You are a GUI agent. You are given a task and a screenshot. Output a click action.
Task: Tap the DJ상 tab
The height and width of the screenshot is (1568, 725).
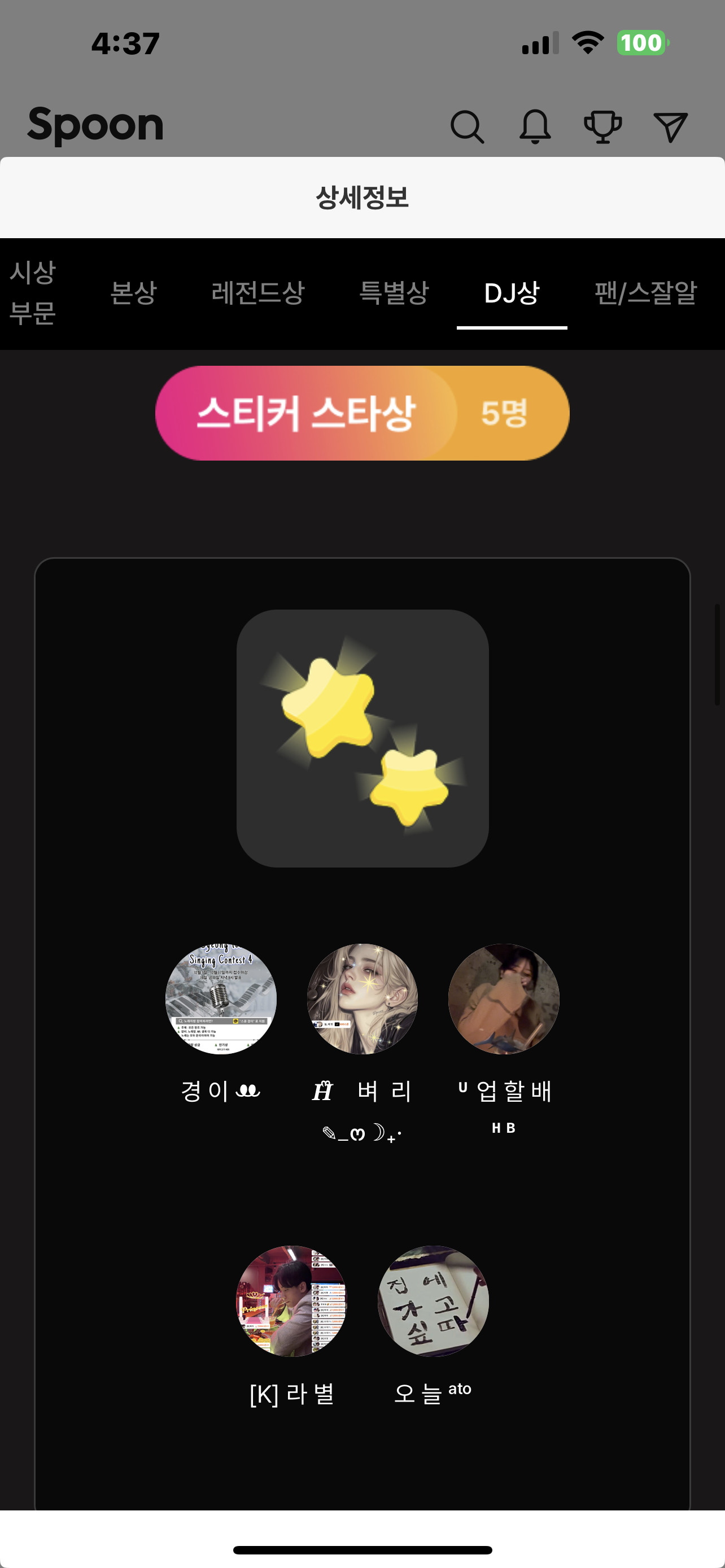[x=512, y=294]
